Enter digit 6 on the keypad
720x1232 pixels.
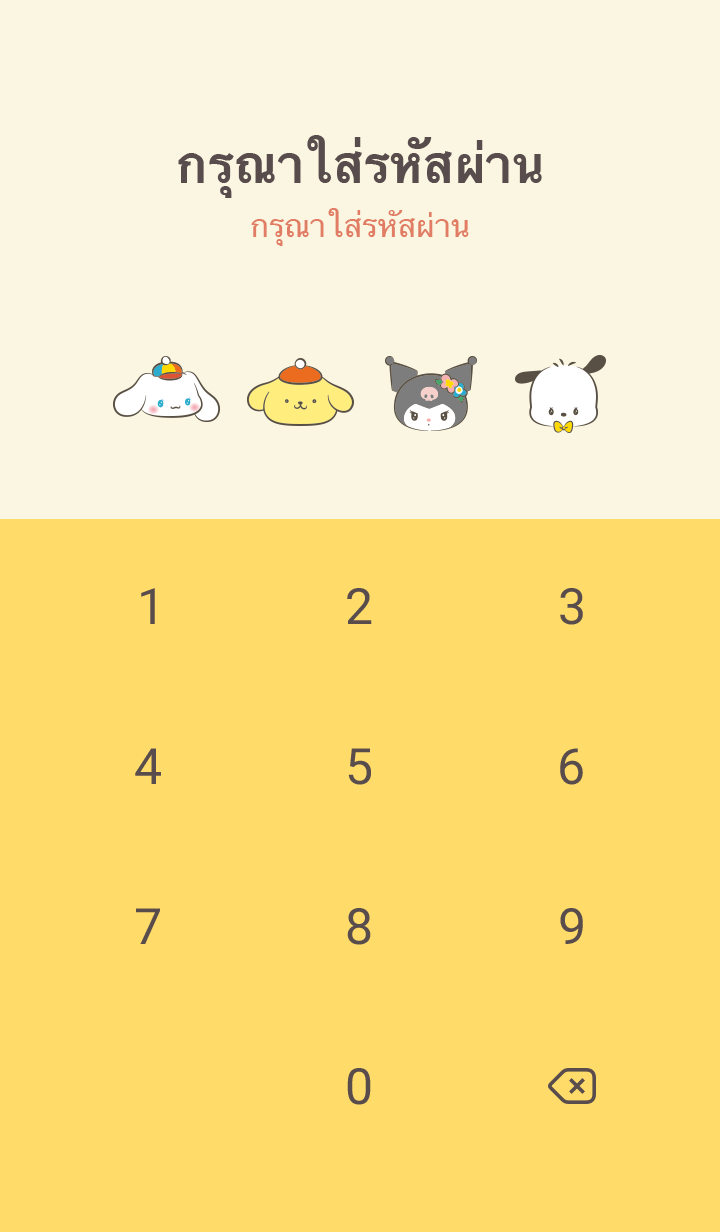(x=571, y=767)
